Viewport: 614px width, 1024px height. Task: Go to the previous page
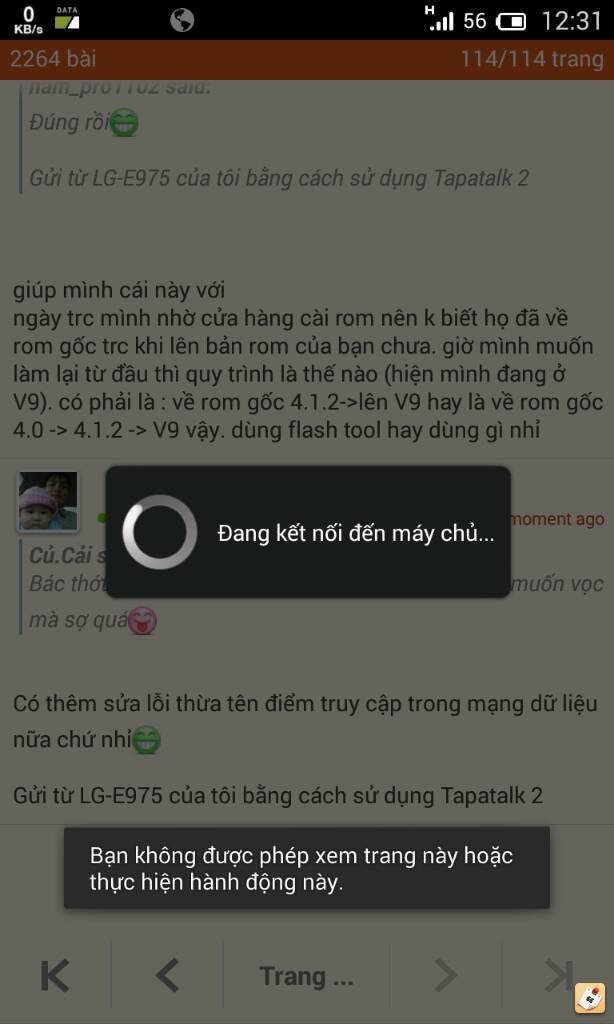[167, 976]
